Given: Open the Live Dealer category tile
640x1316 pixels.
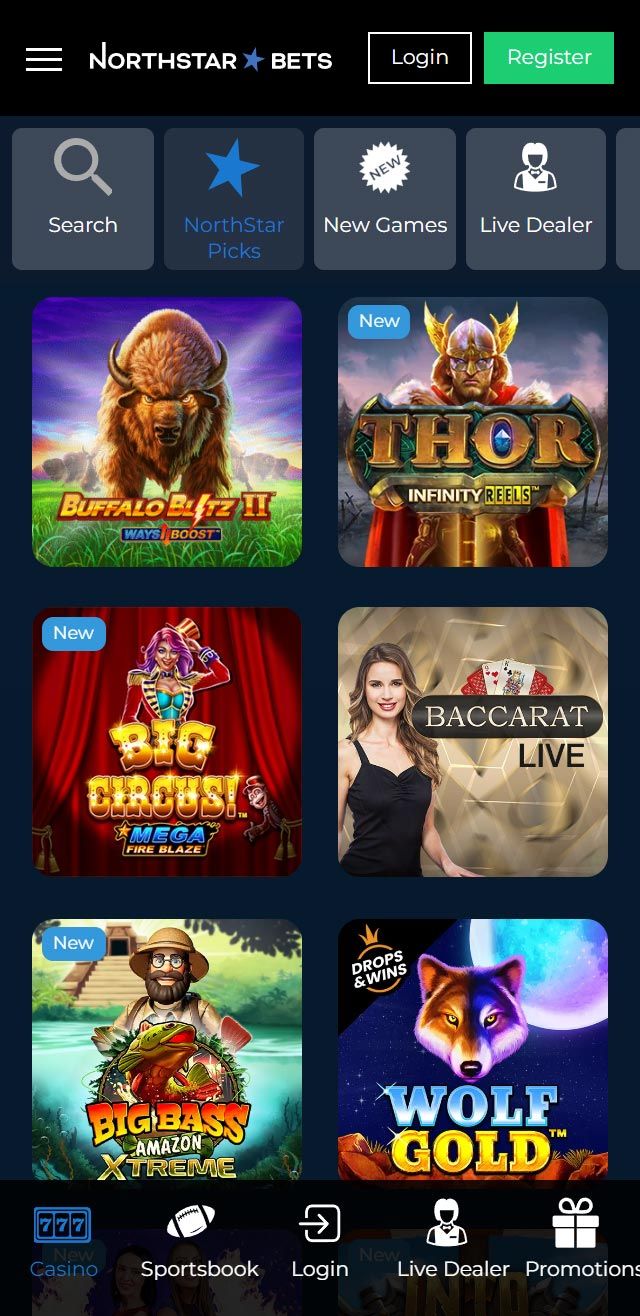Looking at the screenshot, I should (x=536, y=199).
